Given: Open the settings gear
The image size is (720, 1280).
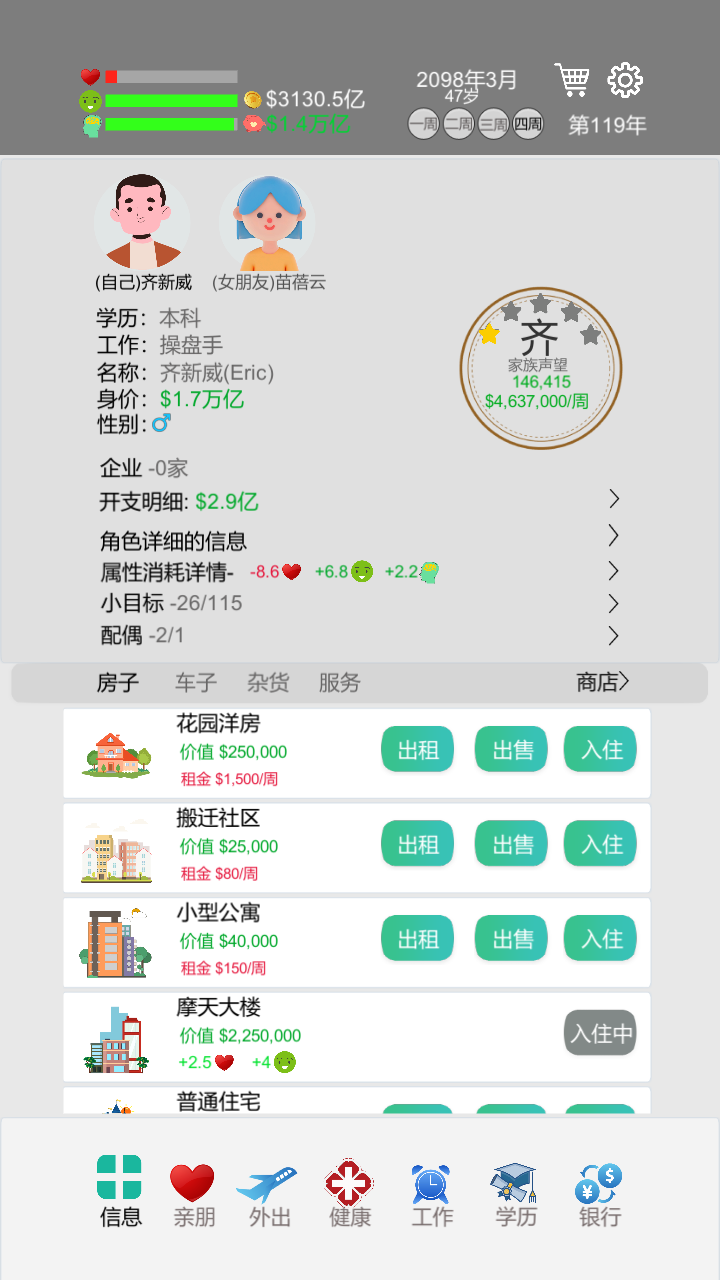Looking at the screenshot, I should tap(625, 80).
